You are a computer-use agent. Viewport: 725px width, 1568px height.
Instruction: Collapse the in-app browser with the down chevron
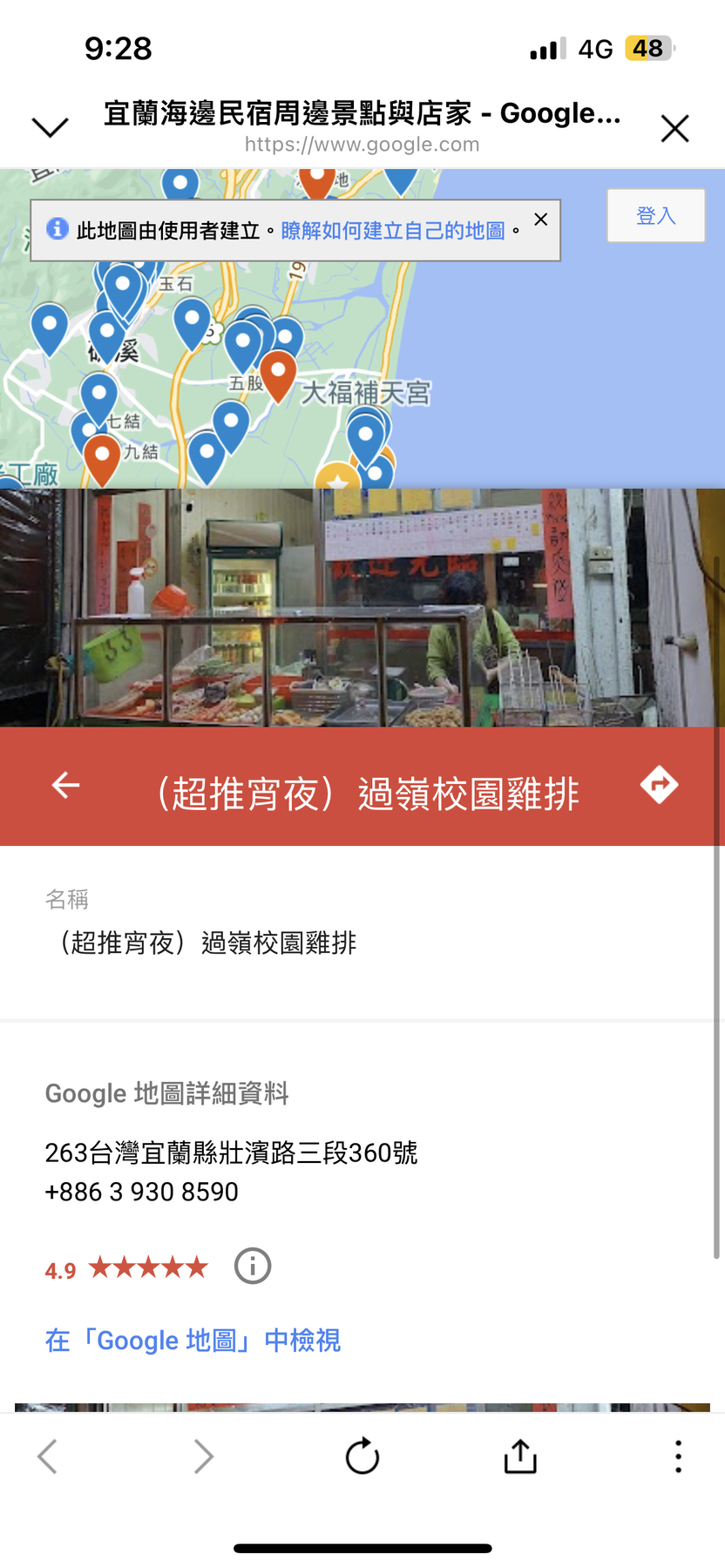50,128
